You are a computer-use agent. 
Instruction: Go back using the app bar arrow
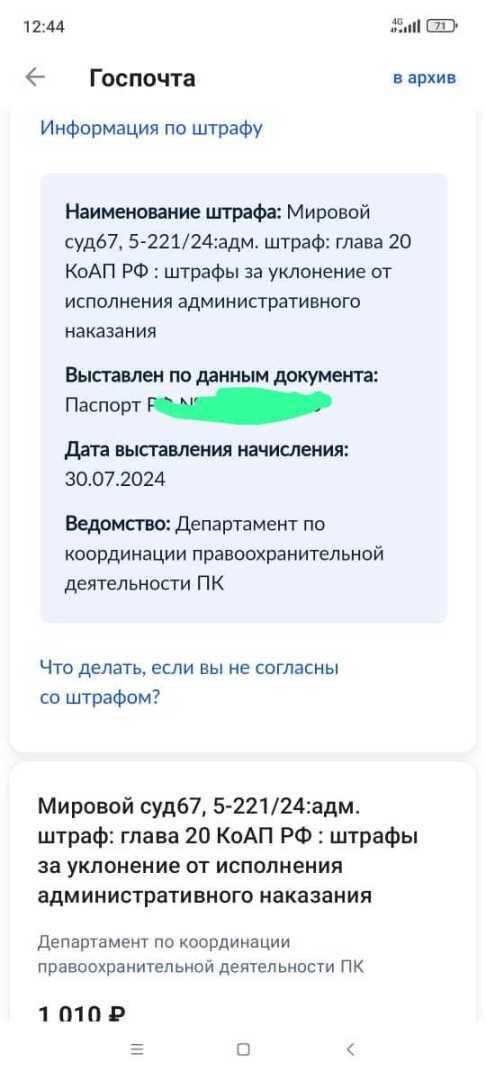[35, 77]
